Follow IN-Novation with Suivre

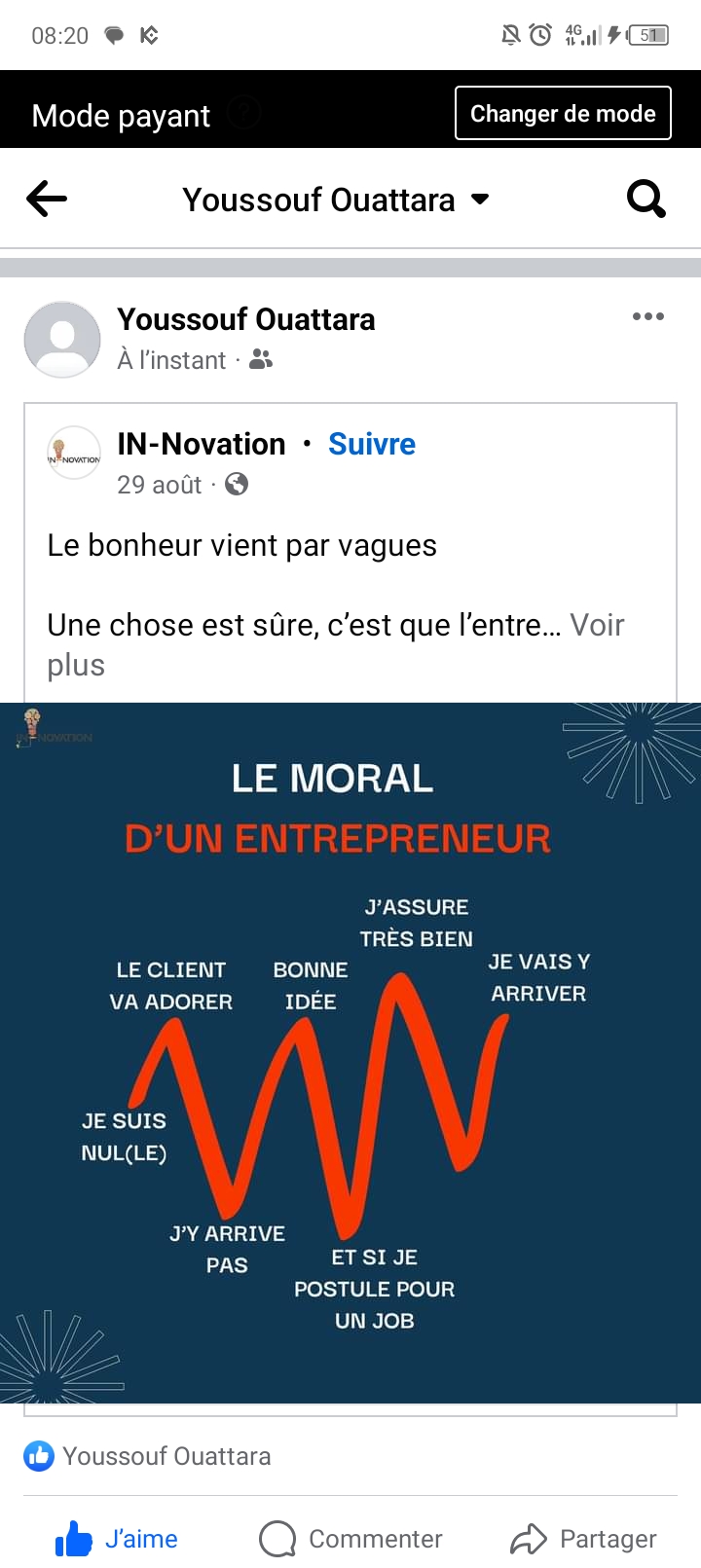tap(372, 444)
